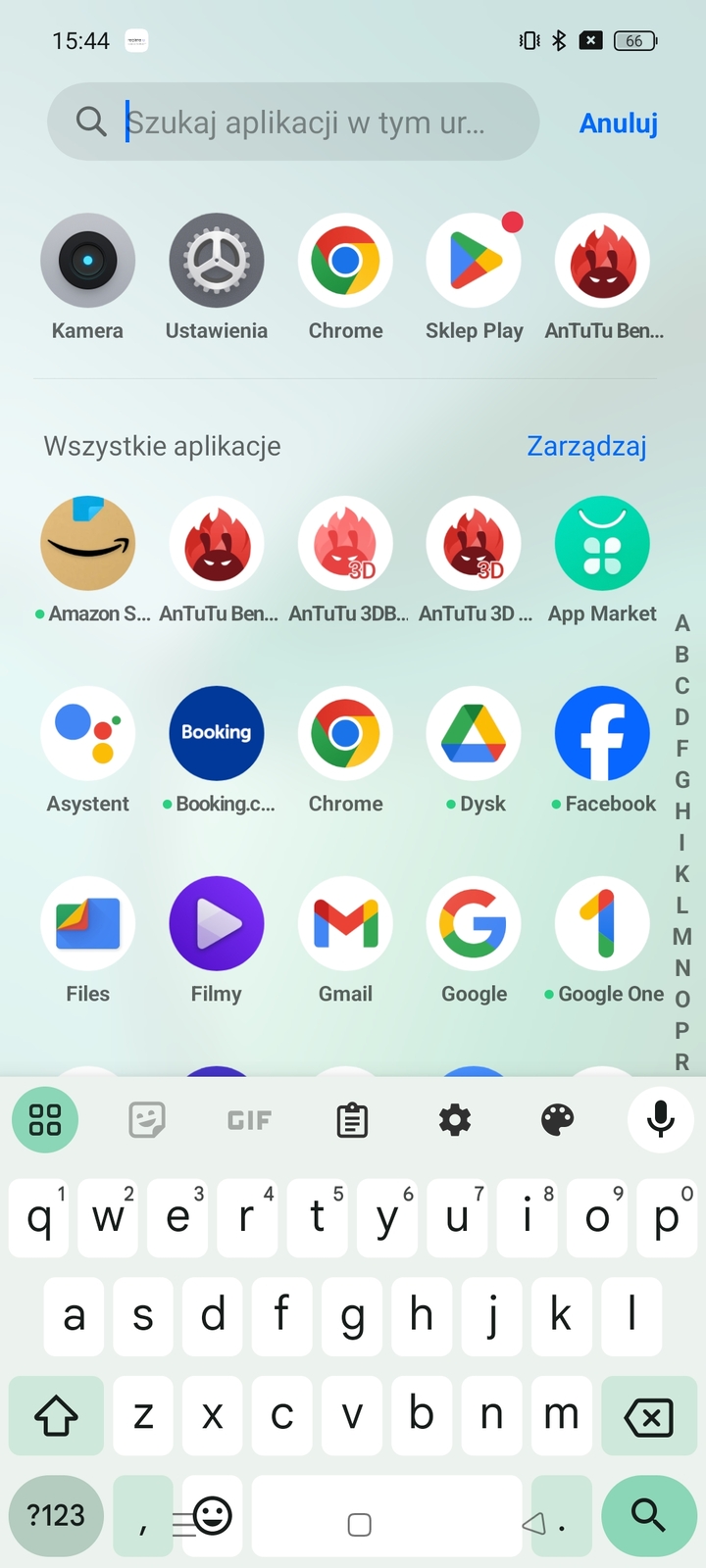The width and height of the screenshot is (706, 1568).
Task: Launch Google One app
Action: pos(602,924)
